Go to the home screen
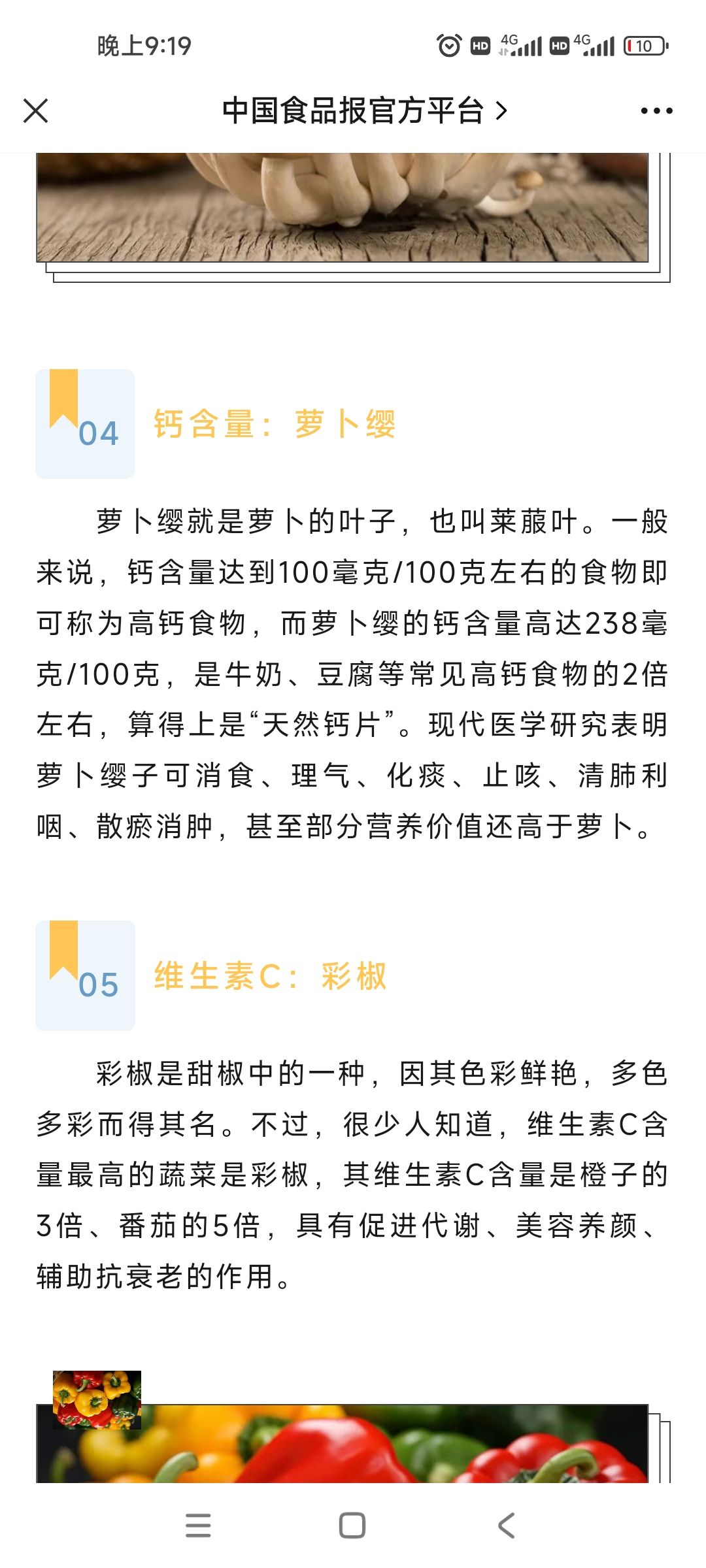 [352, 1526]
